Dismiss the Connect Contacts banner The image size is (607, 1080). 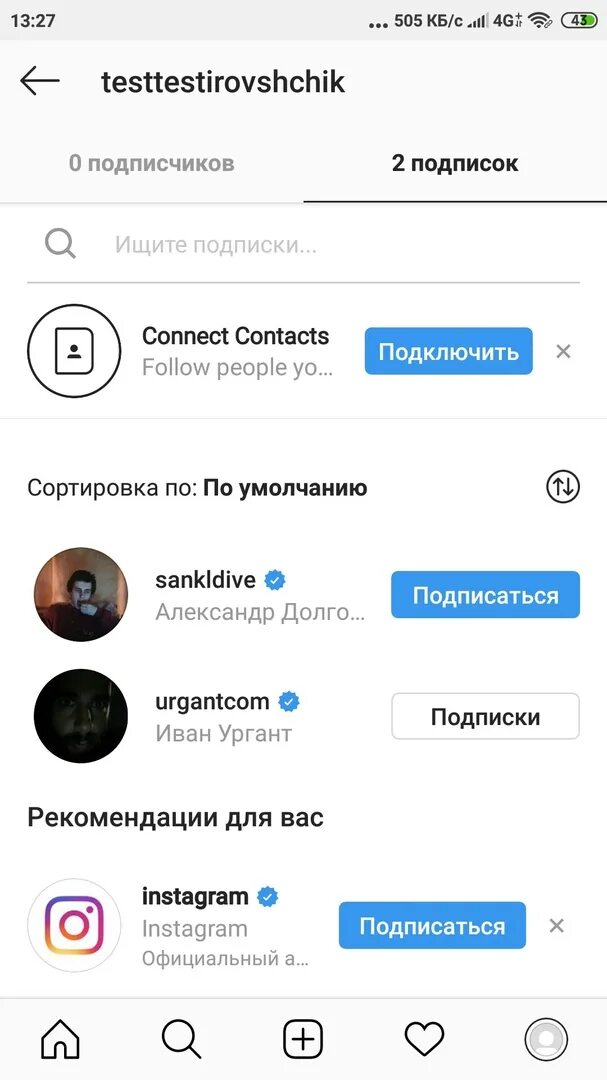[x=563, y=351]
